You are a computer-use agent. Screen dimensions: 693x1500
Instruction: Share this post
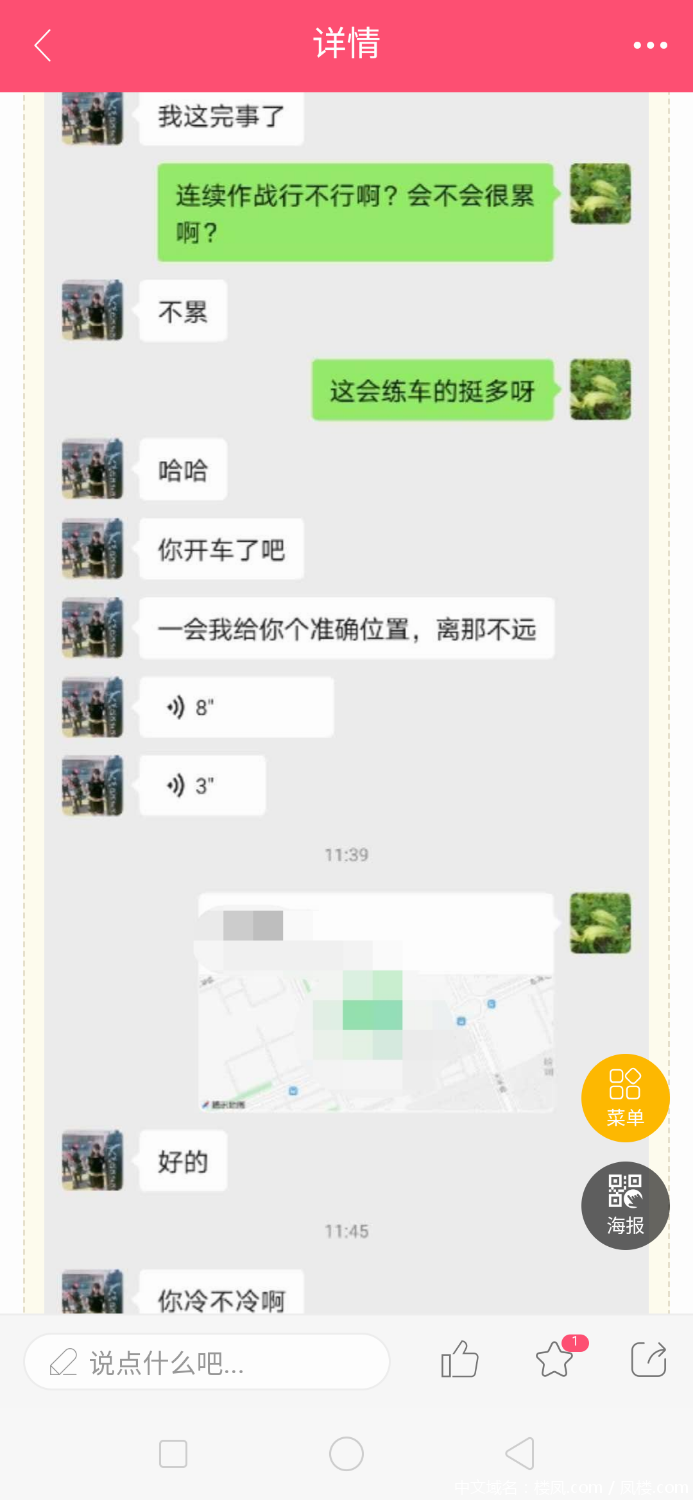click(649, 1360)
